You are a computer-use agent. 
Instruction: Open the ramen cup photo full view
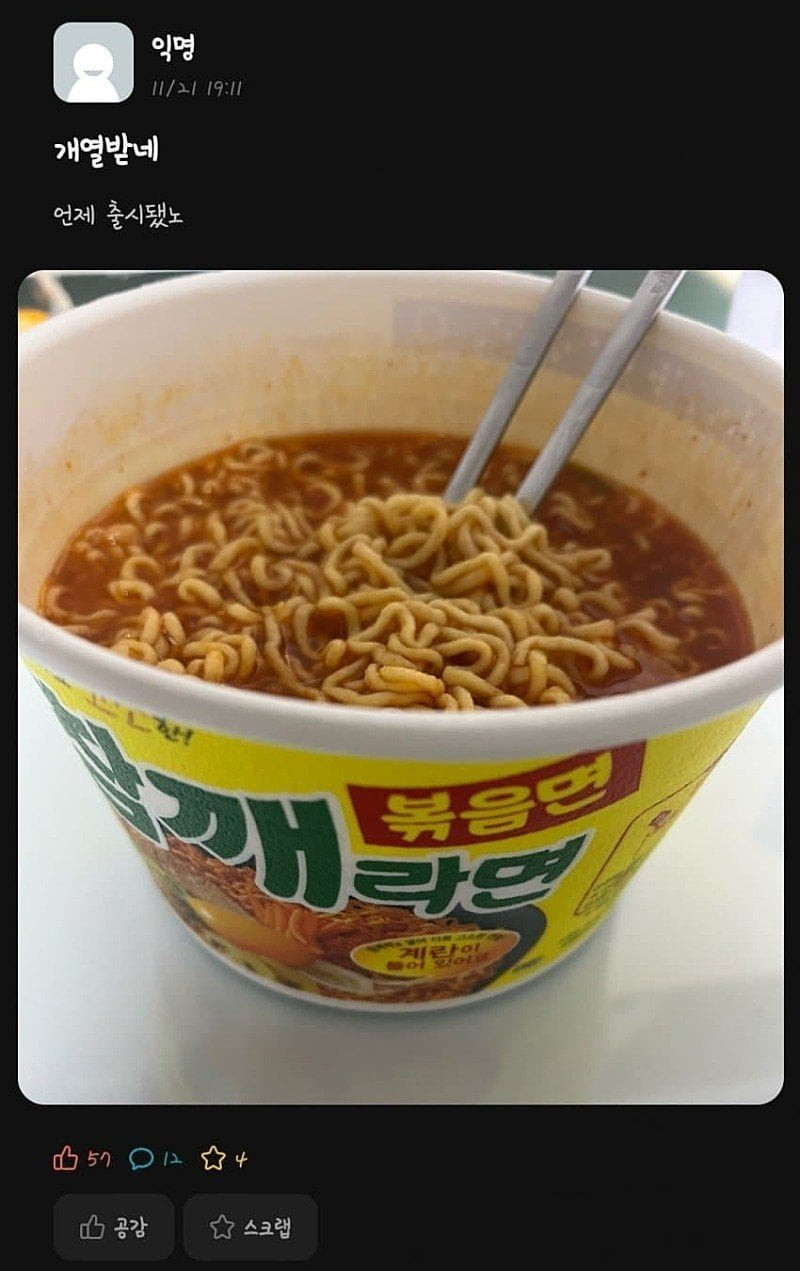400,687
